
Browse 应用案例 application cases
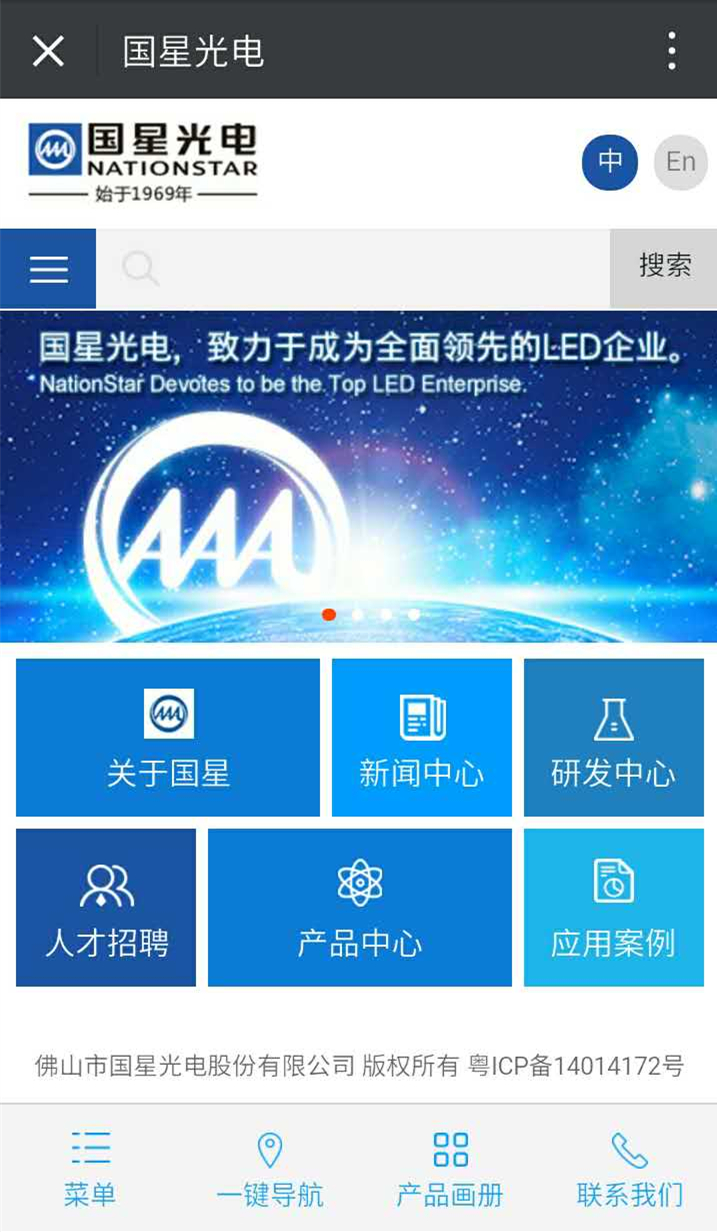[613, 908]
